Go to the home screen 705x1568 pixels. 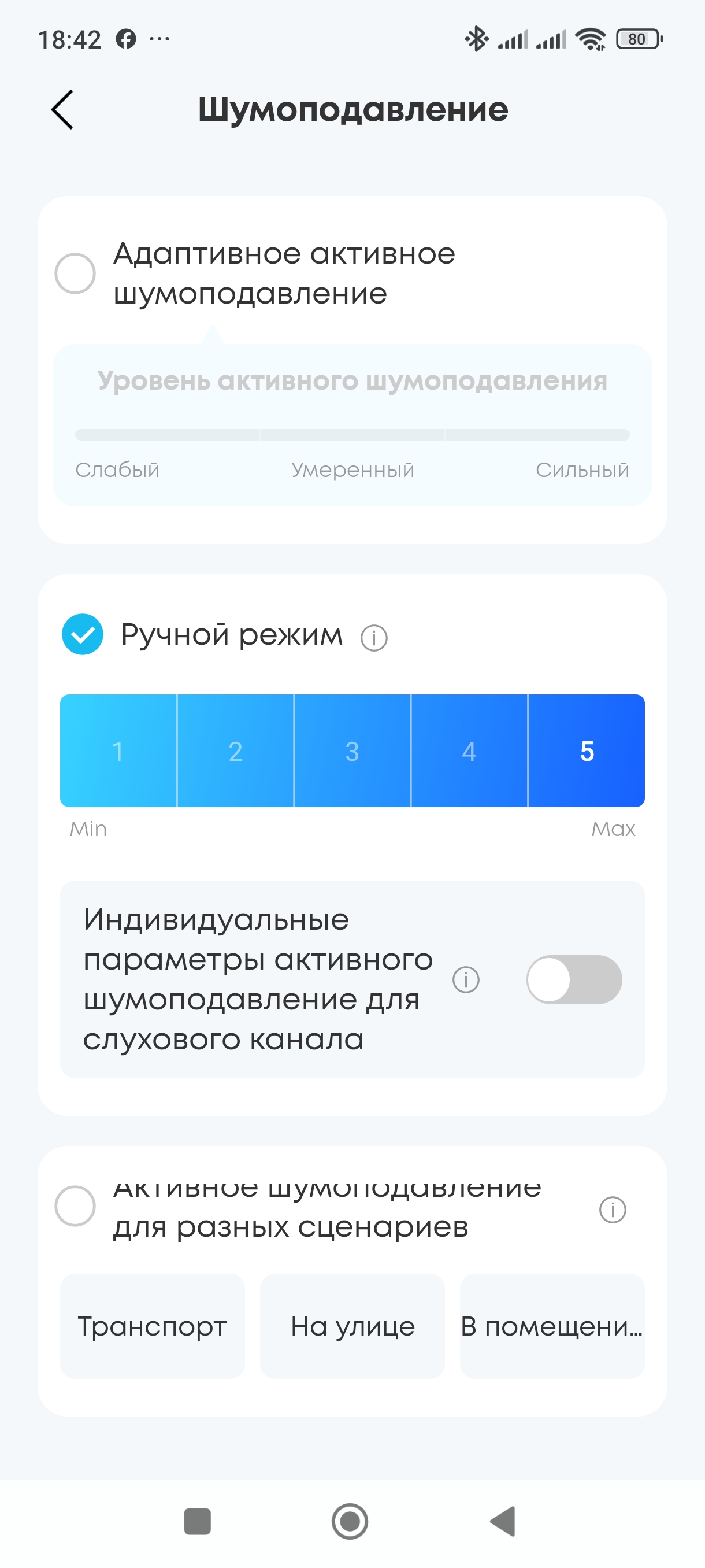click(350, 1521)
